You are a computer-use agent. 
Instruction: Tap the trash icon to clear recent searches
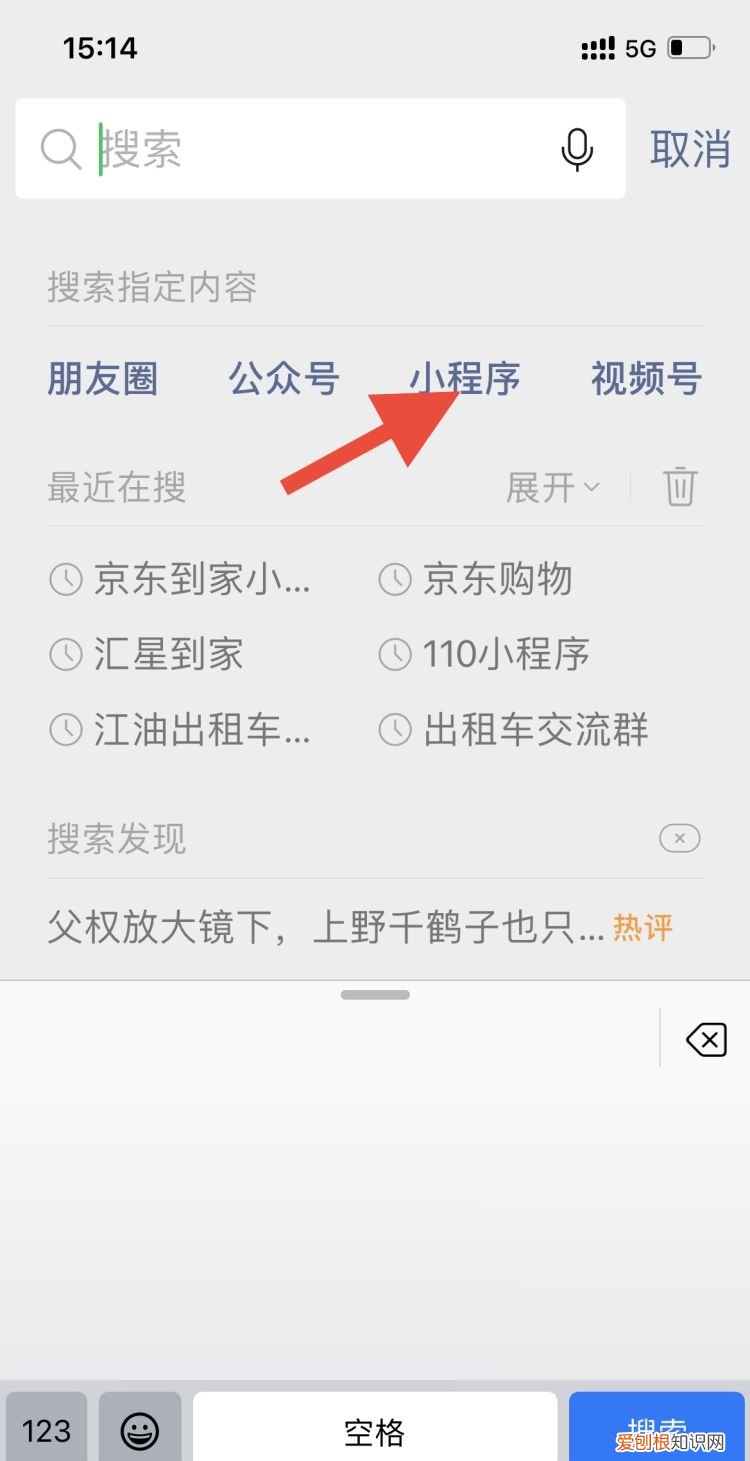[x=680, y=488]
